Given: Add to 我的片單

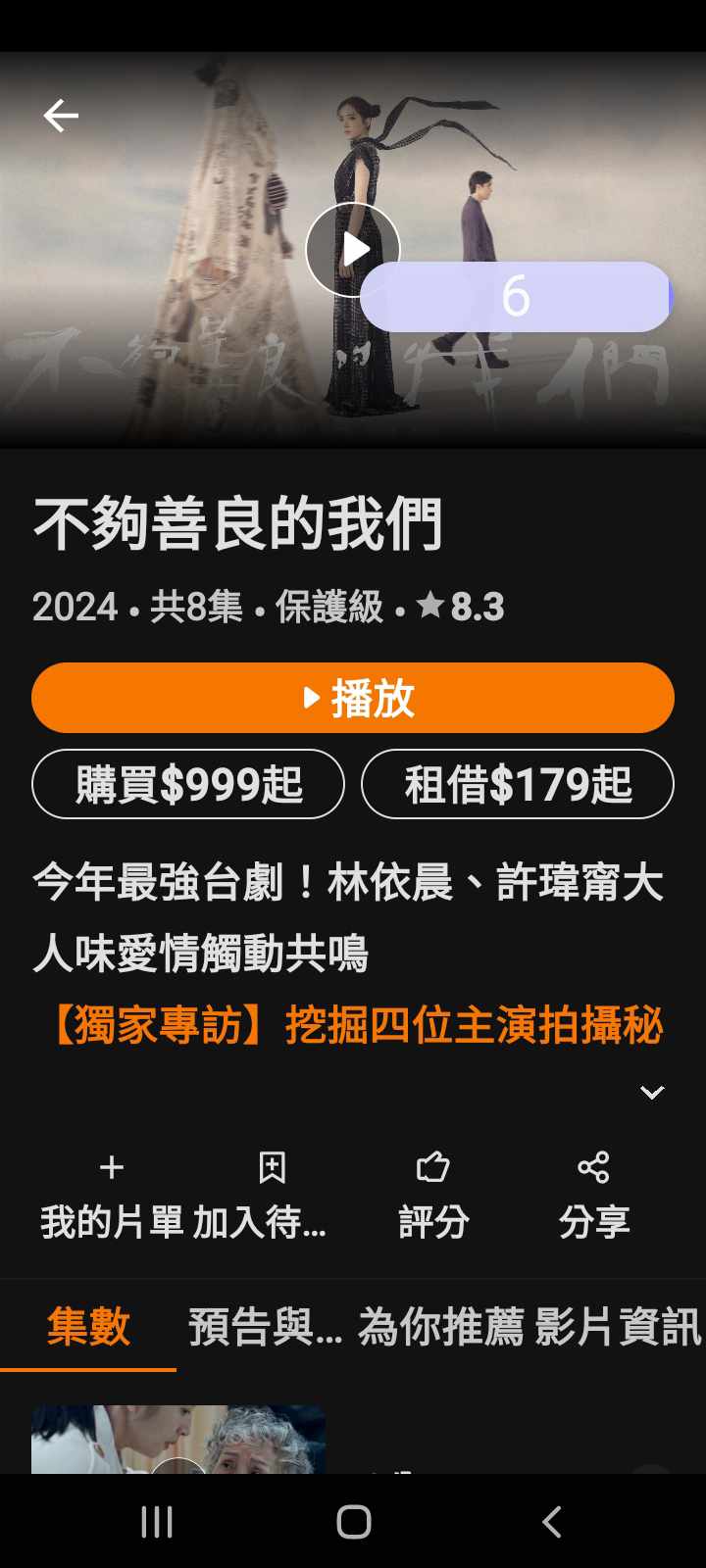Looking at the screenshot, I should click(x=111, y=1196).
